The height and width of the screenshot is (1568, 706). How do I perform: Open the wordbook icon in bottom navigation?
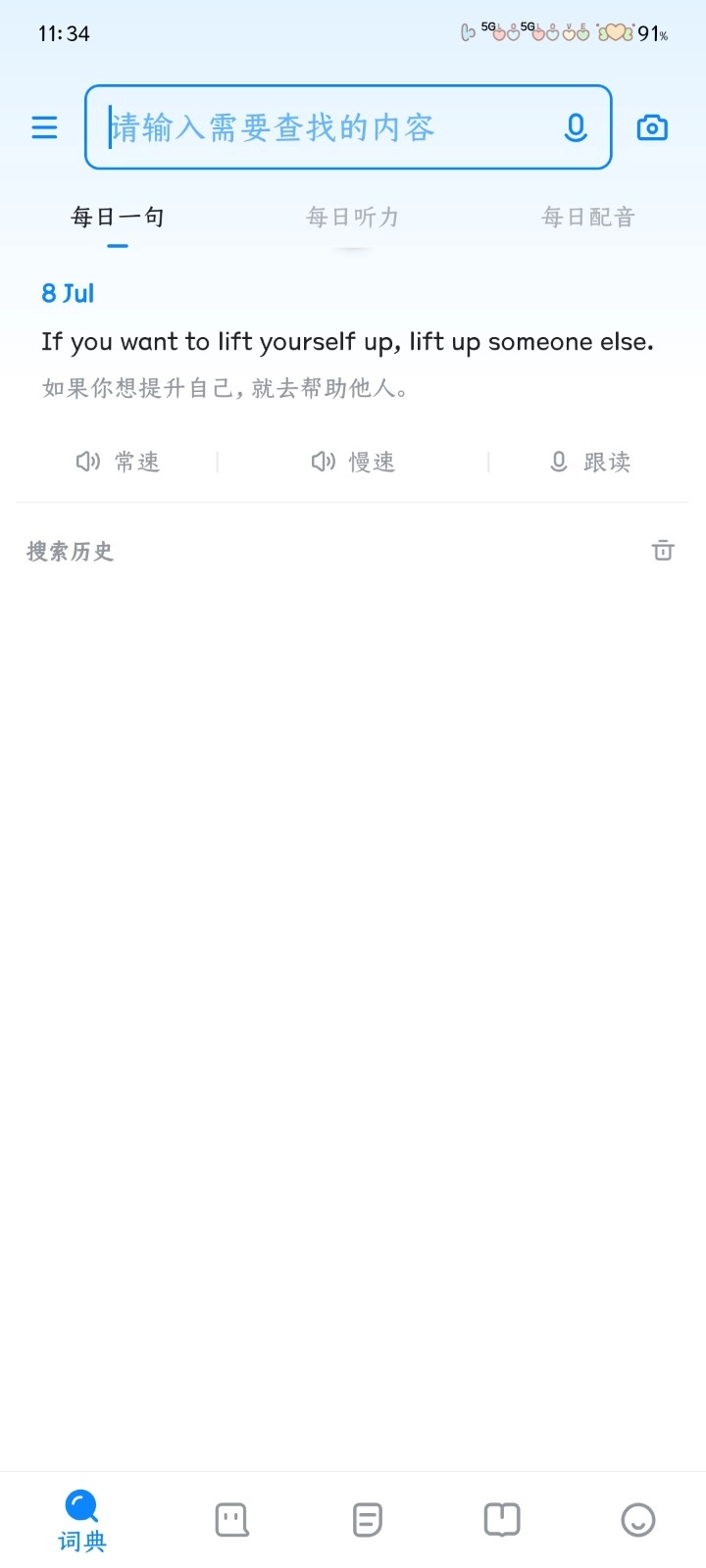point(502,1518)
